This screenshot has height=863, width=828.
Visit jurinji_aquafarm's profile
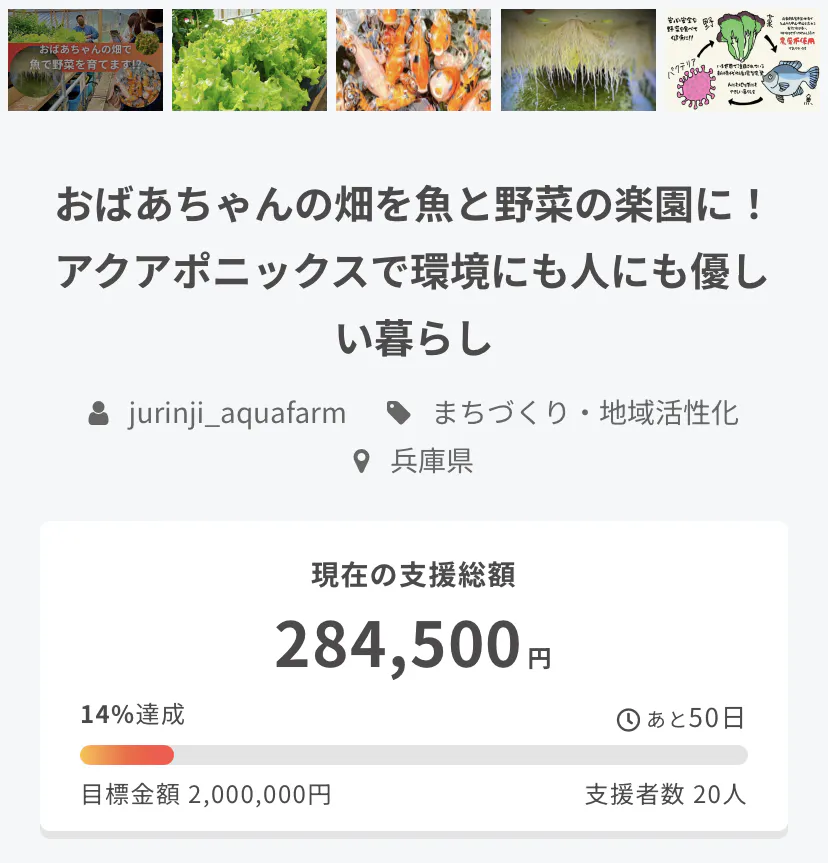click(x=236, y=413)
